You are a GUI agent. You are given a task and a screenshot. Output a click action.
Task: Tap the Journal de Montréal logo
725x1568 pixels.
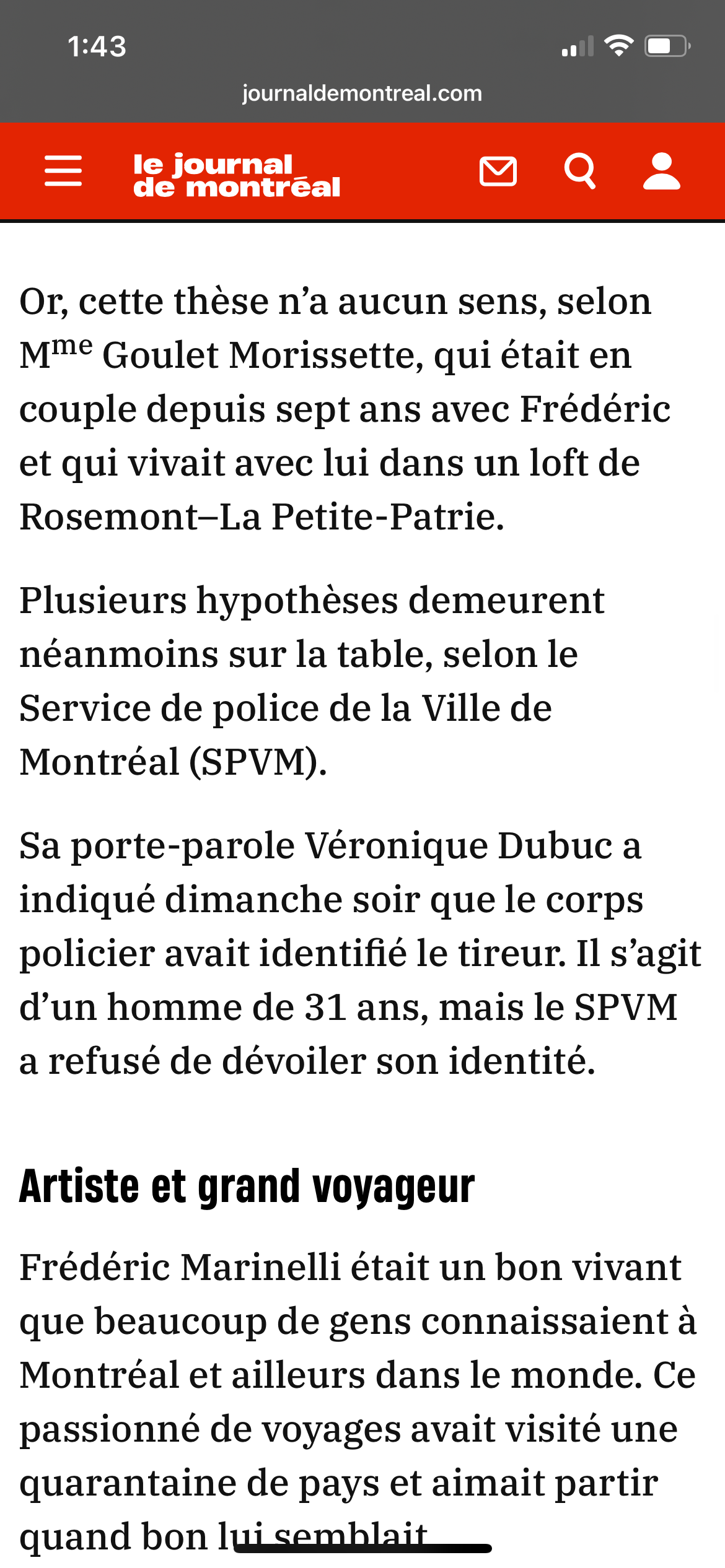[x=236, y=175]
